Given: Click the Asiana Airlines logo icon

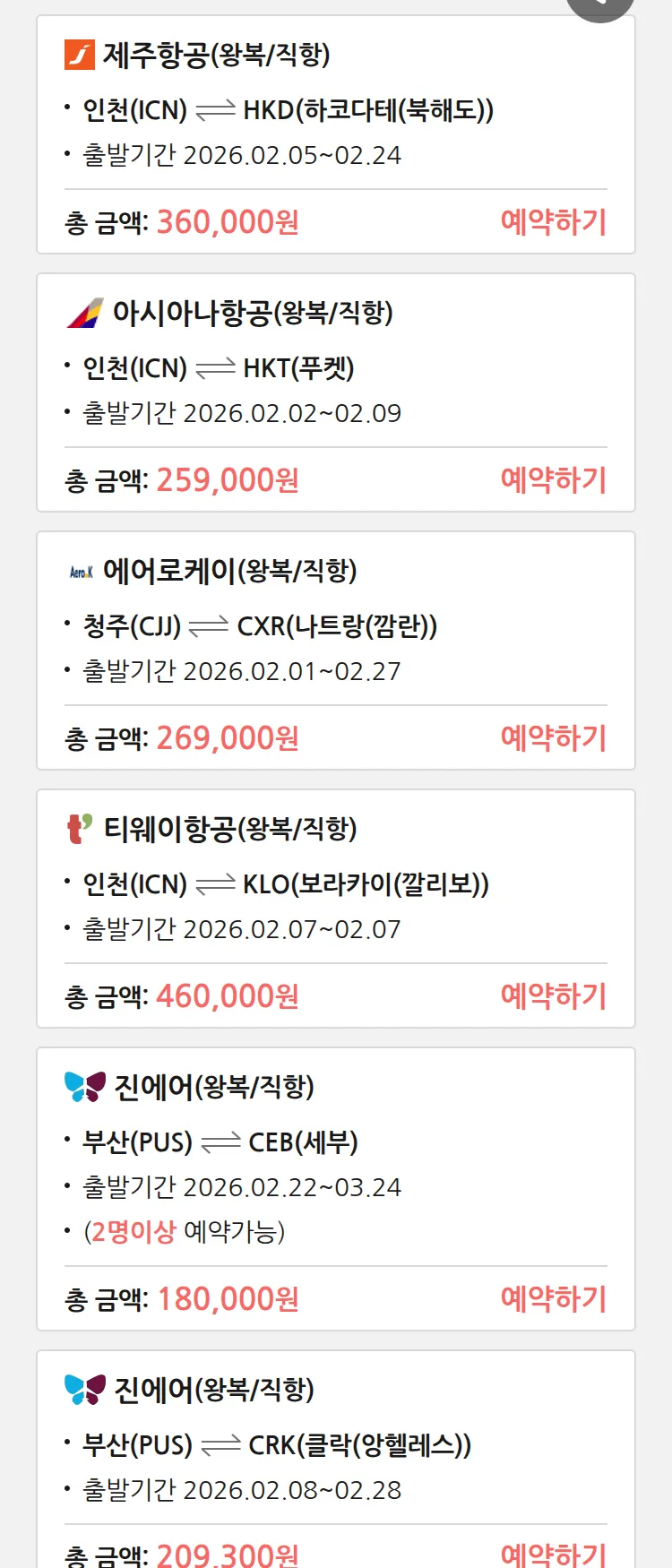Looking at the screenshot, I should 83,313.
